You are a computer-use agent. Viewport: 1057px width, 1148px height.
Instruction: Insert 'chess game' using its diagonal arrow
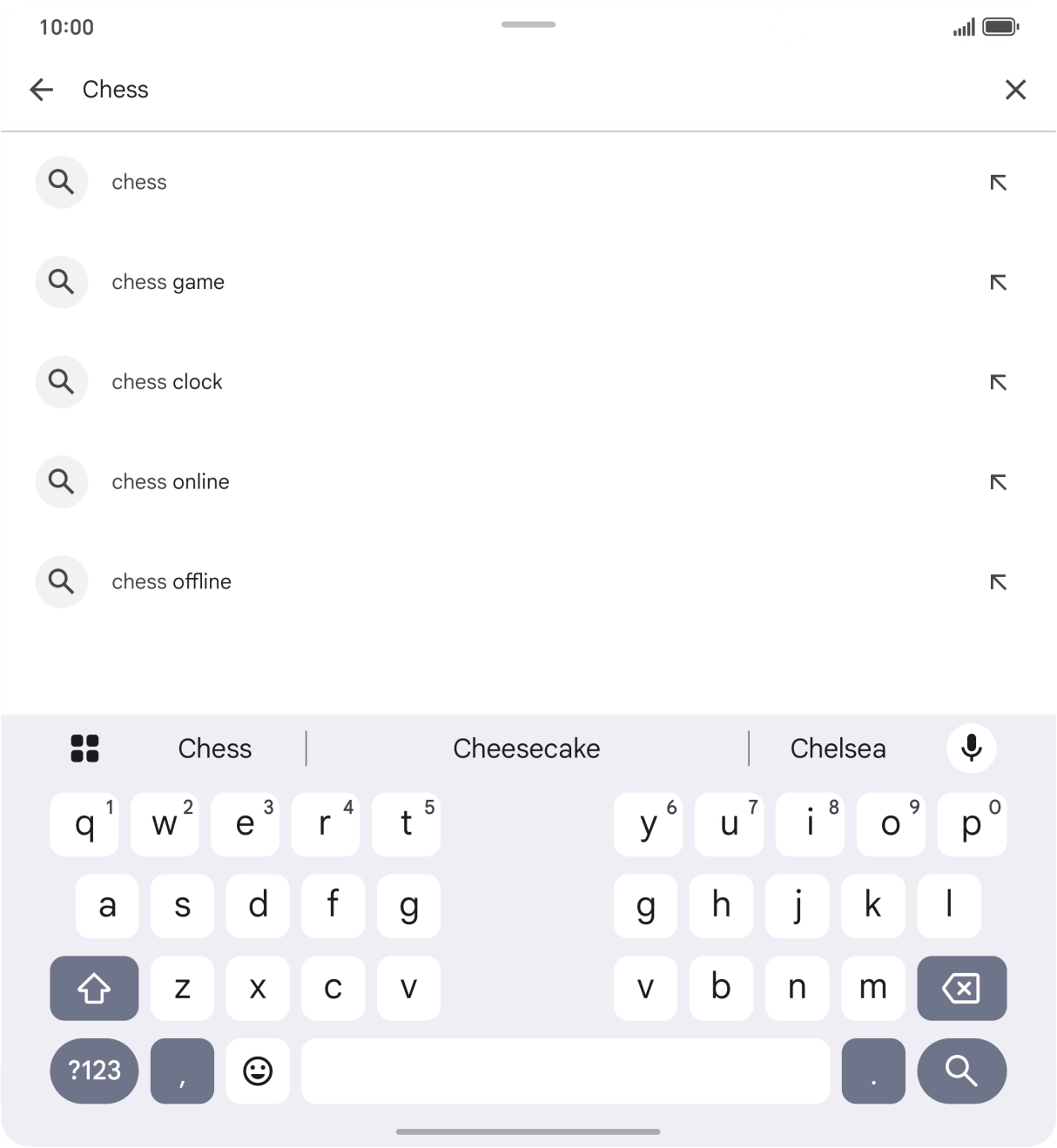pyautogui.click(x=999, y=282)
